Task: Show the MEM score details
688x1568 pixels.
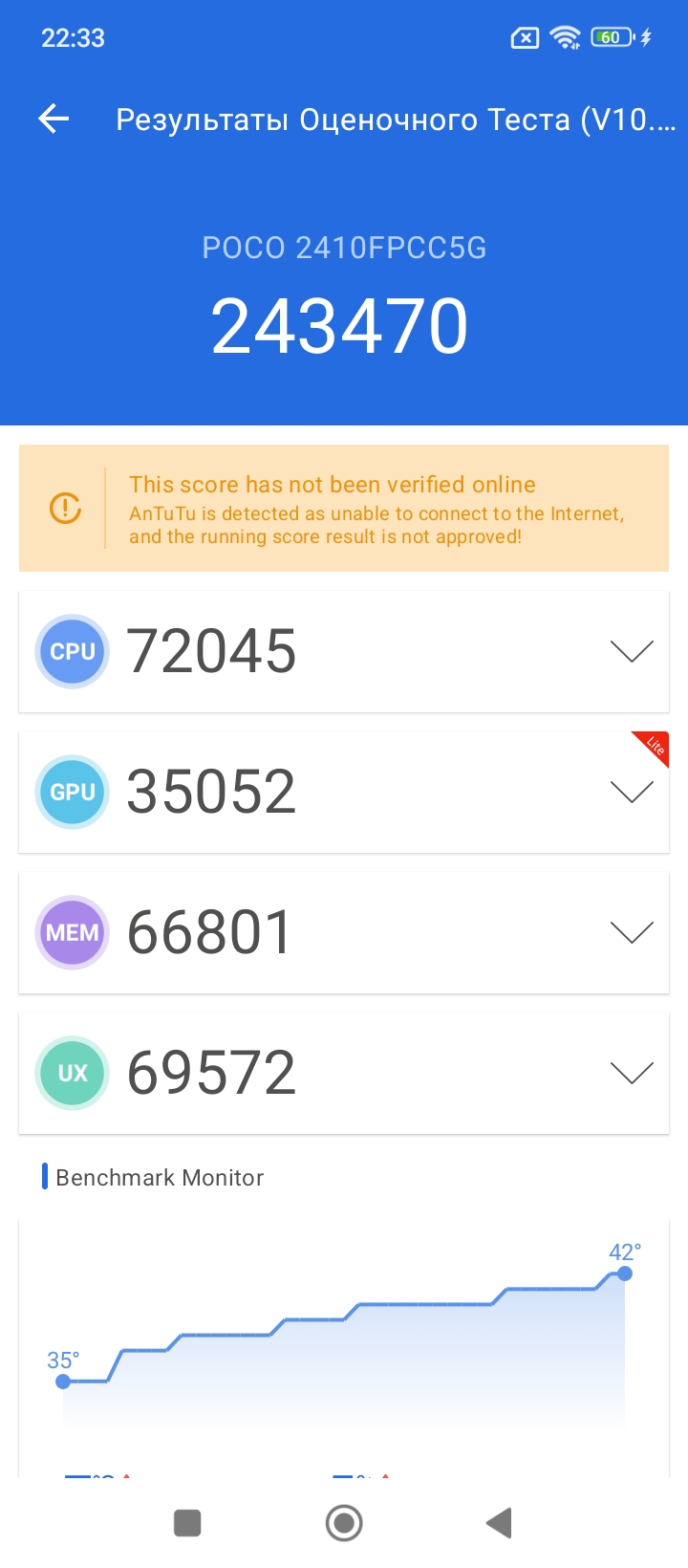Action: (631, 932)
